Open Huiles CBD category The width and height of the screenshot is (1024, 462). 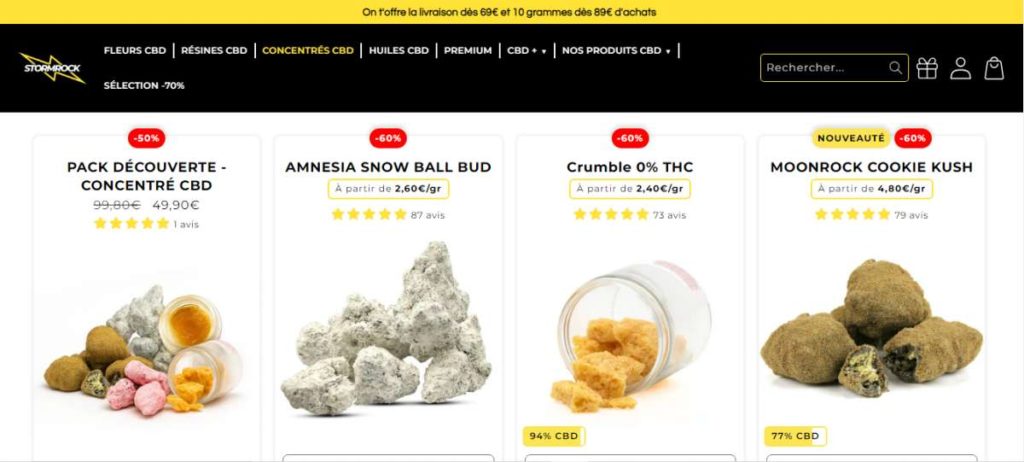(398, 50)
